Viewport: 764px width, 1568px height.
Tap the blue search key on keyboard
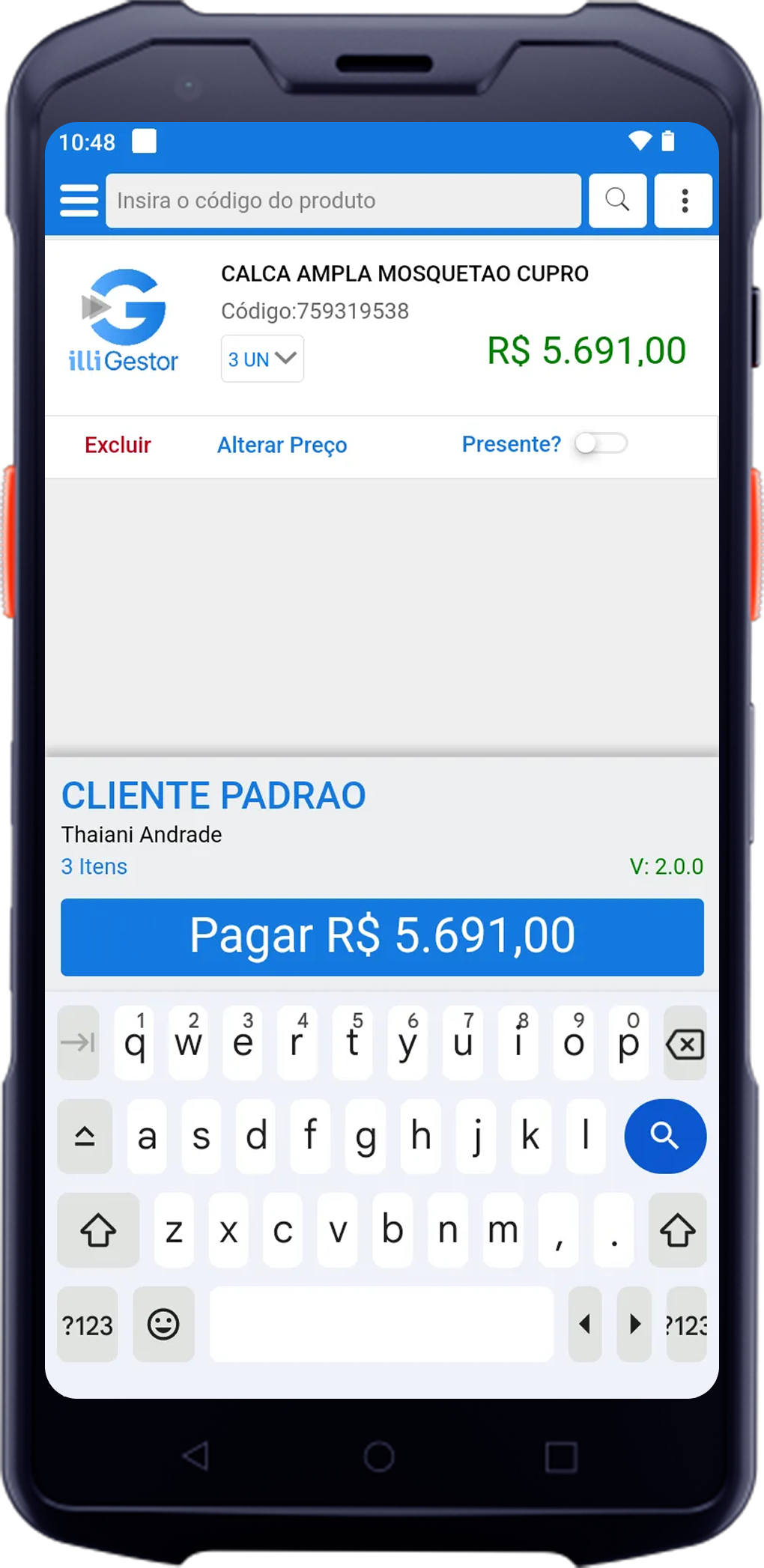664,1136
